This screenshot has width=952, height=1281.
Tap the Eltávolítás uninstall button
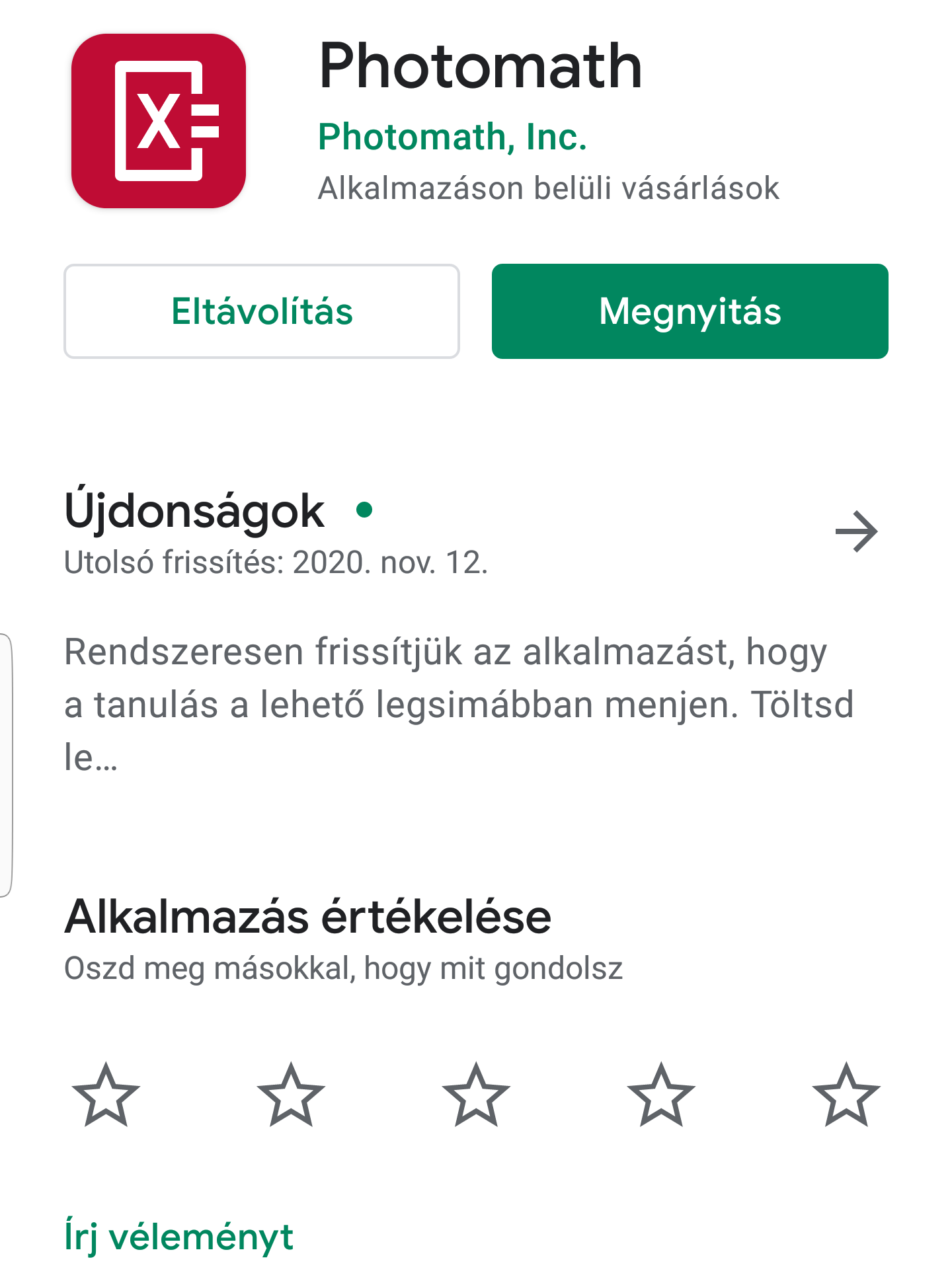[x=262, y=311]
